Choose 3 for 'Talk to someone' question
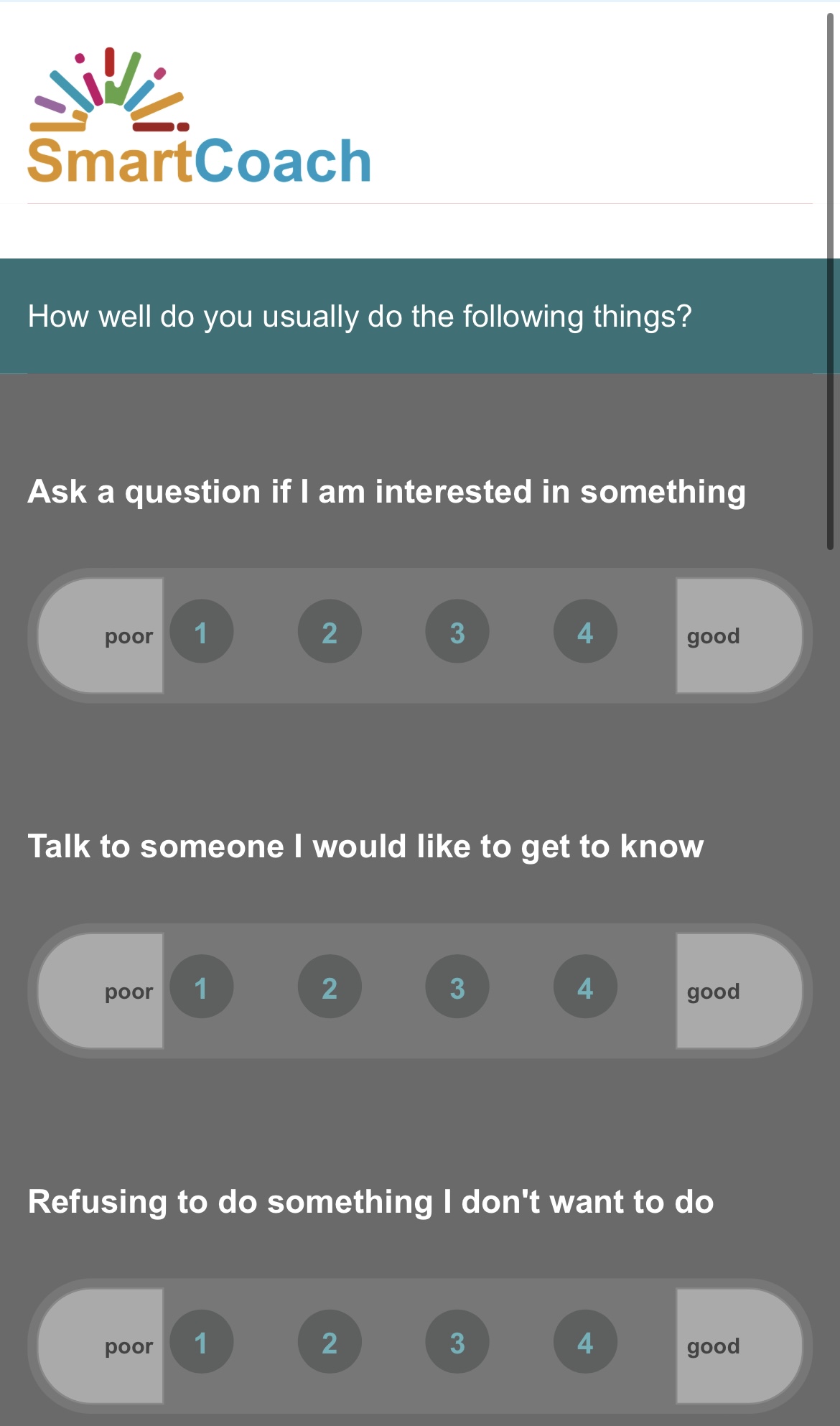Screen dimensions: 840x1426 (457, 987)
